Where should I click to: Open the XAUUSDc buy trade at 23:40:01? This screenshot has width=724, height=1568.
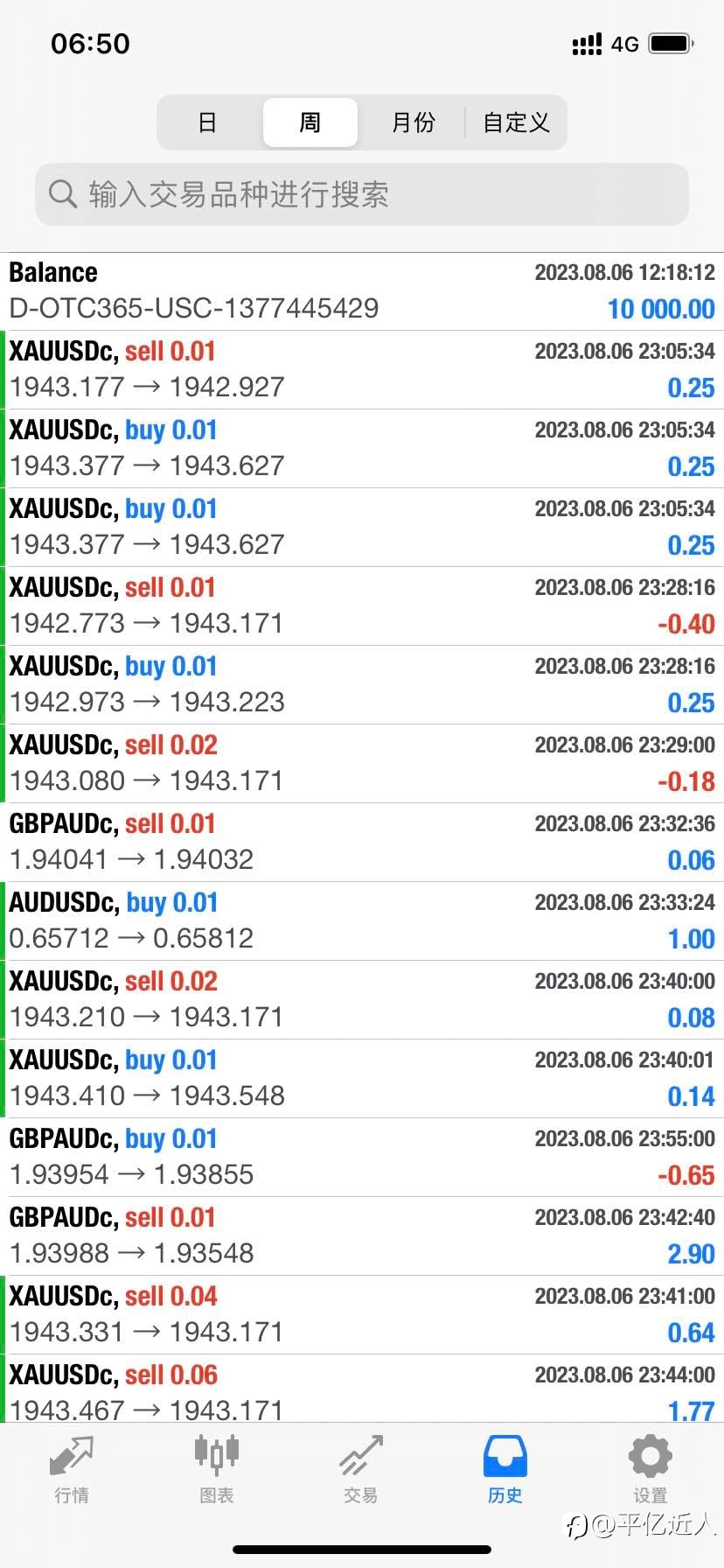click(362, 1079)
